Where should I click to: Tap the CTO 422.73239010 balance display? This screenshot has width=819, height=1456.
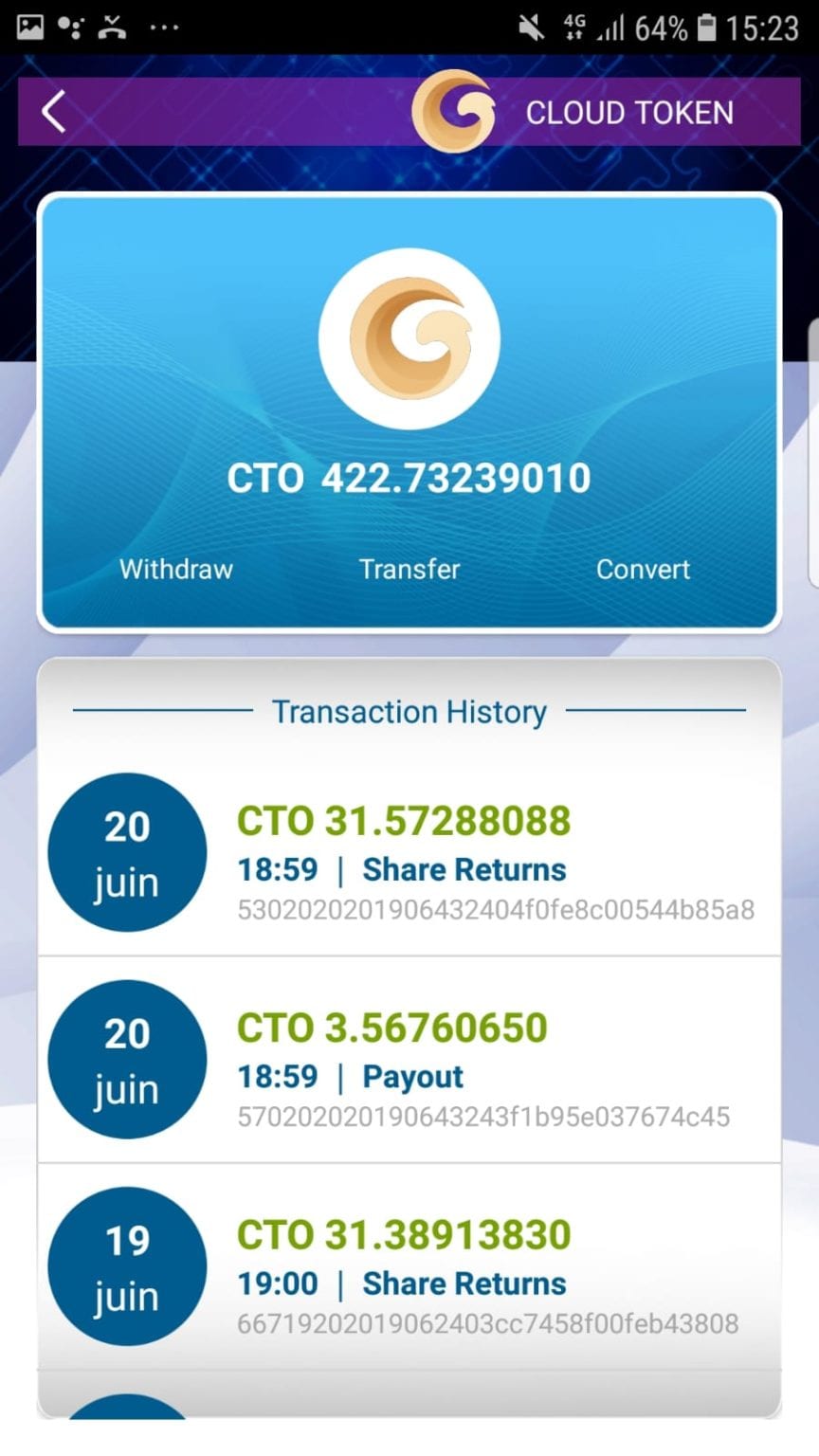409,479
